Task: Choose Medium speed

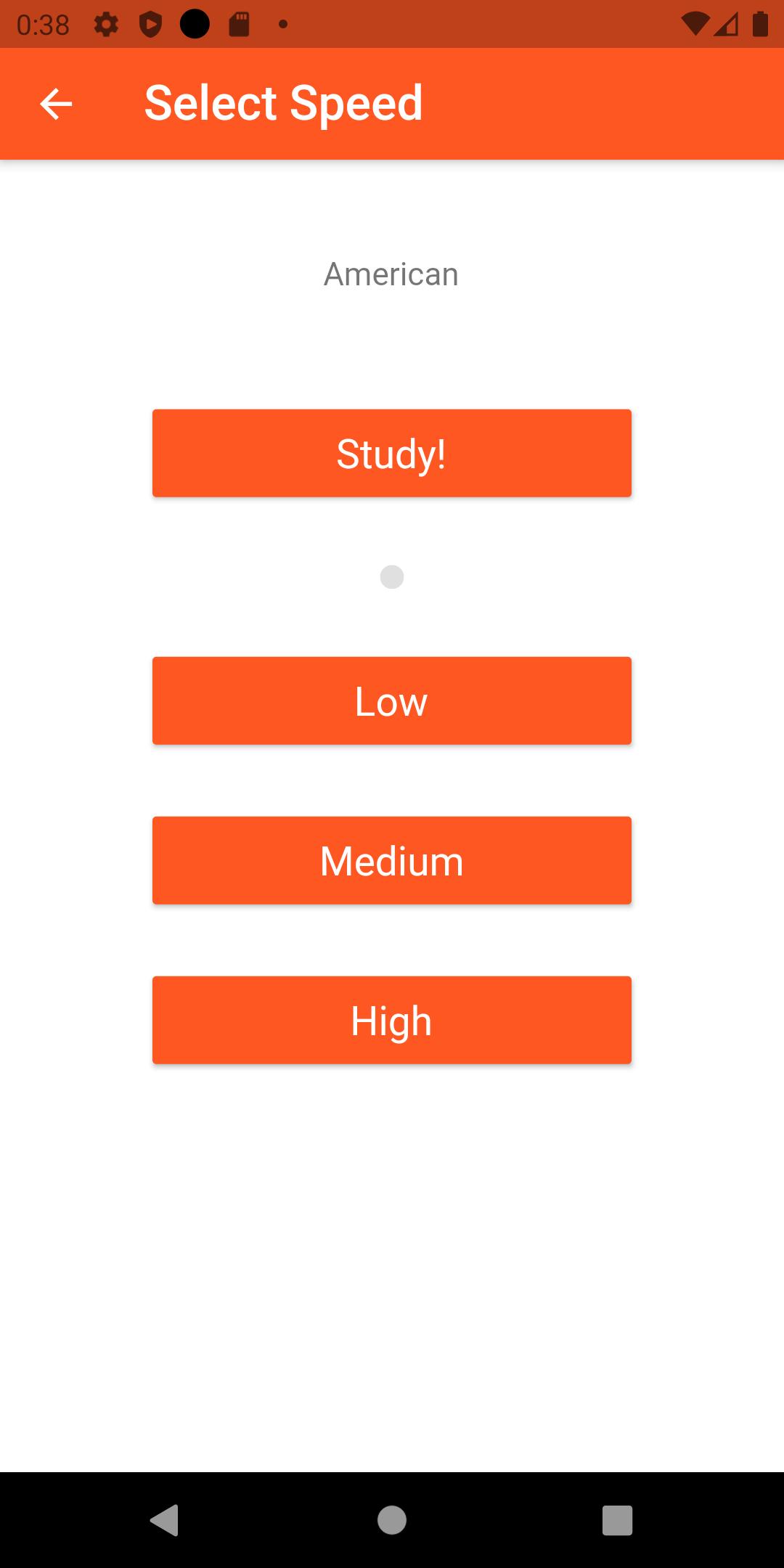Action: [x=391, y=861]
